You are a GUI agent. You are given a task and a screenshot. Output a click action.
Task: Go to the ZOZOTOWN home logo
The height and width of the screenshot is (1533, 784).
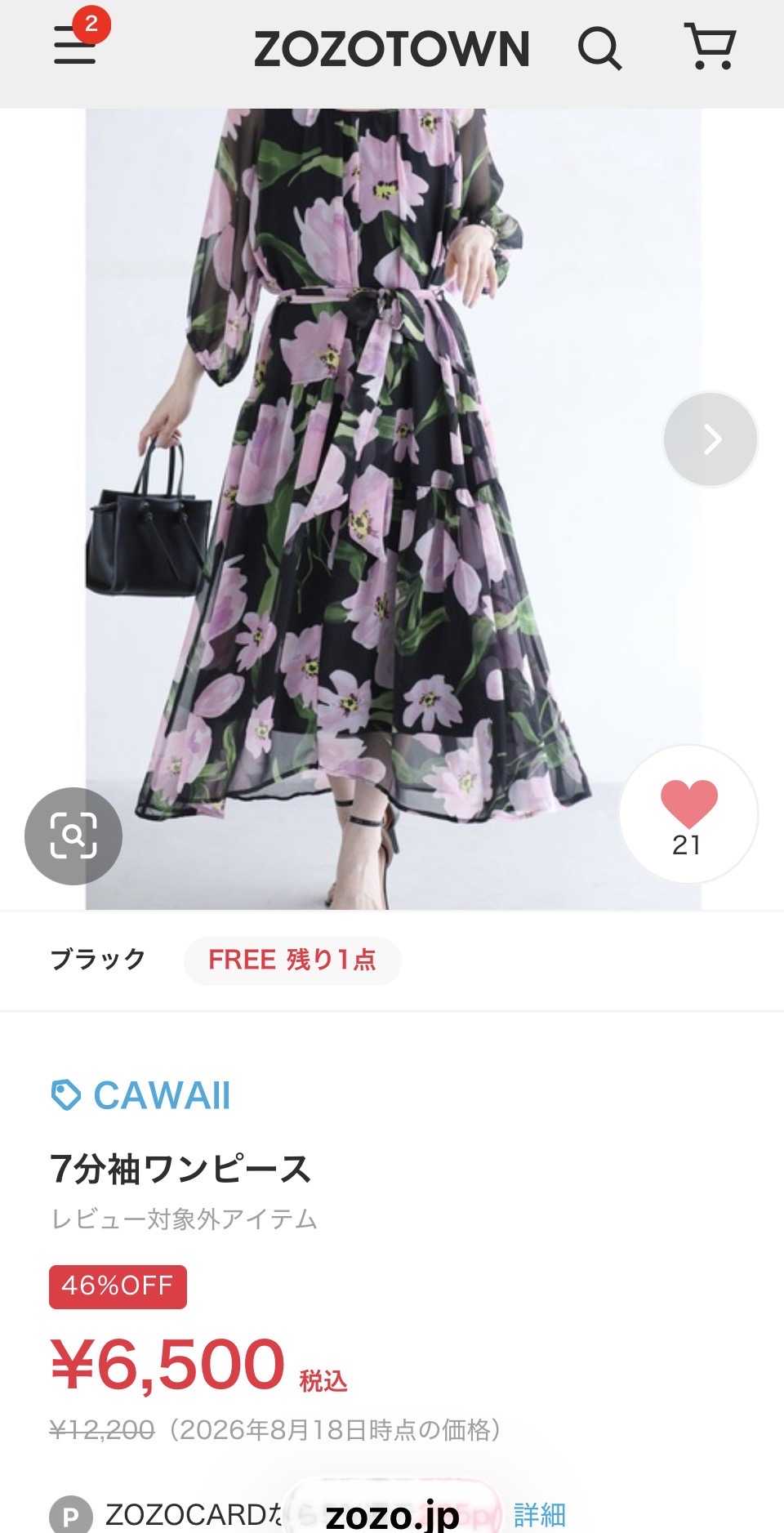click(392, 49)
